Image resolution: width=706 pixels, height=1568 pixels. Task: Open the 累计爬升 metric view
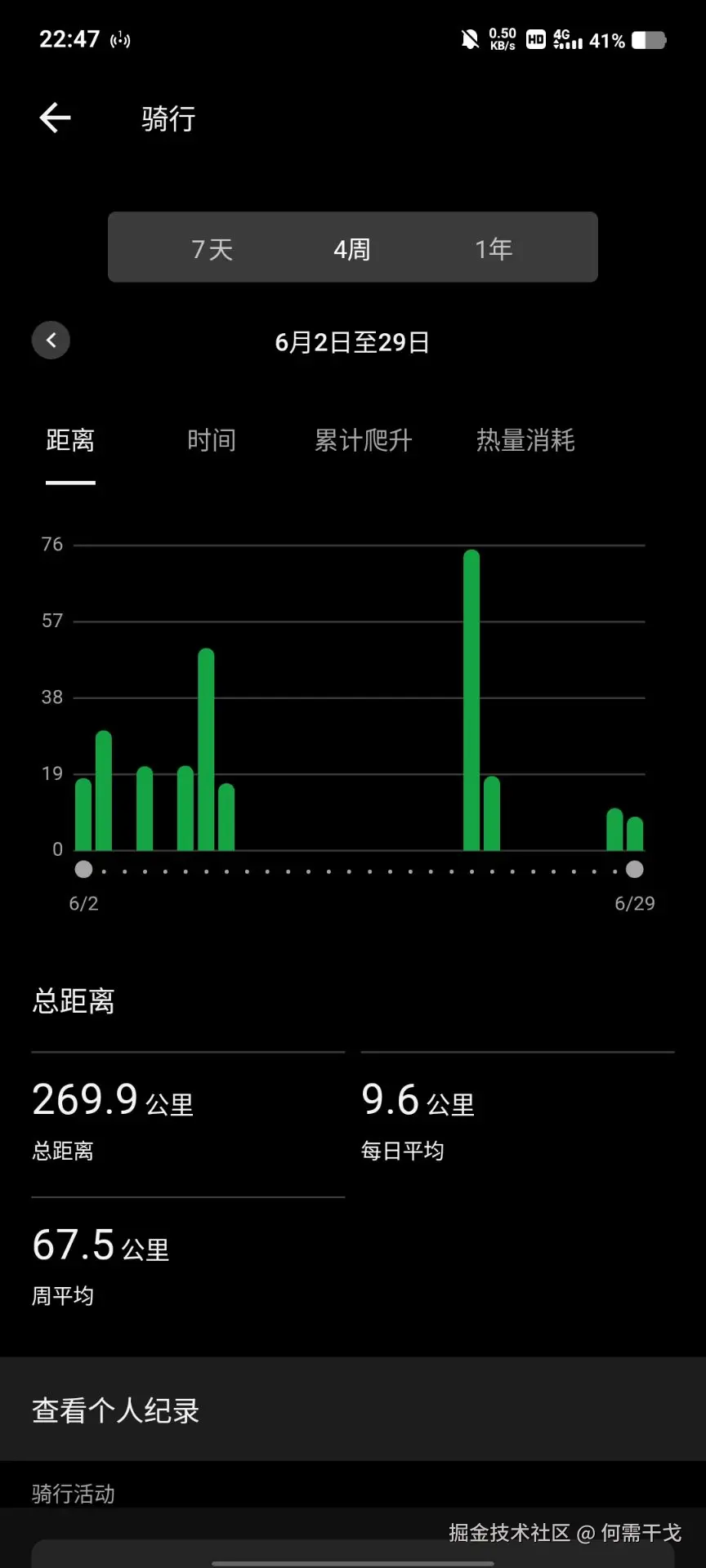click(x=363, y=440)
